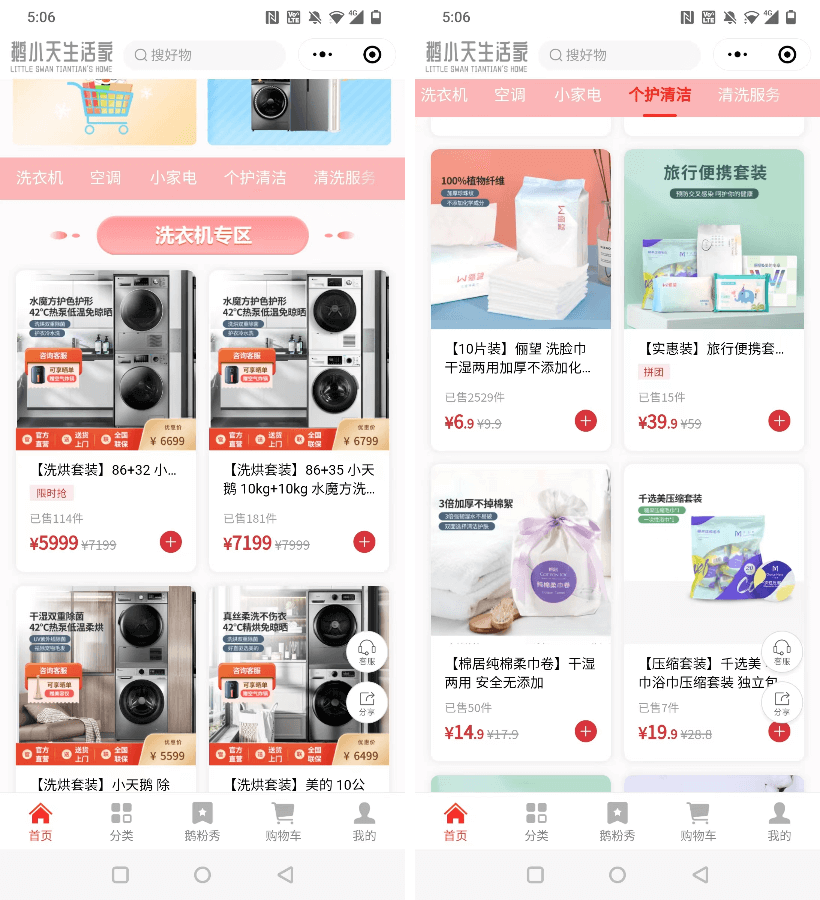The width and height of the screenshot is (820, 900).
Task: Add the ¥5999 洗烘套装 to cart
Action: 170,542
